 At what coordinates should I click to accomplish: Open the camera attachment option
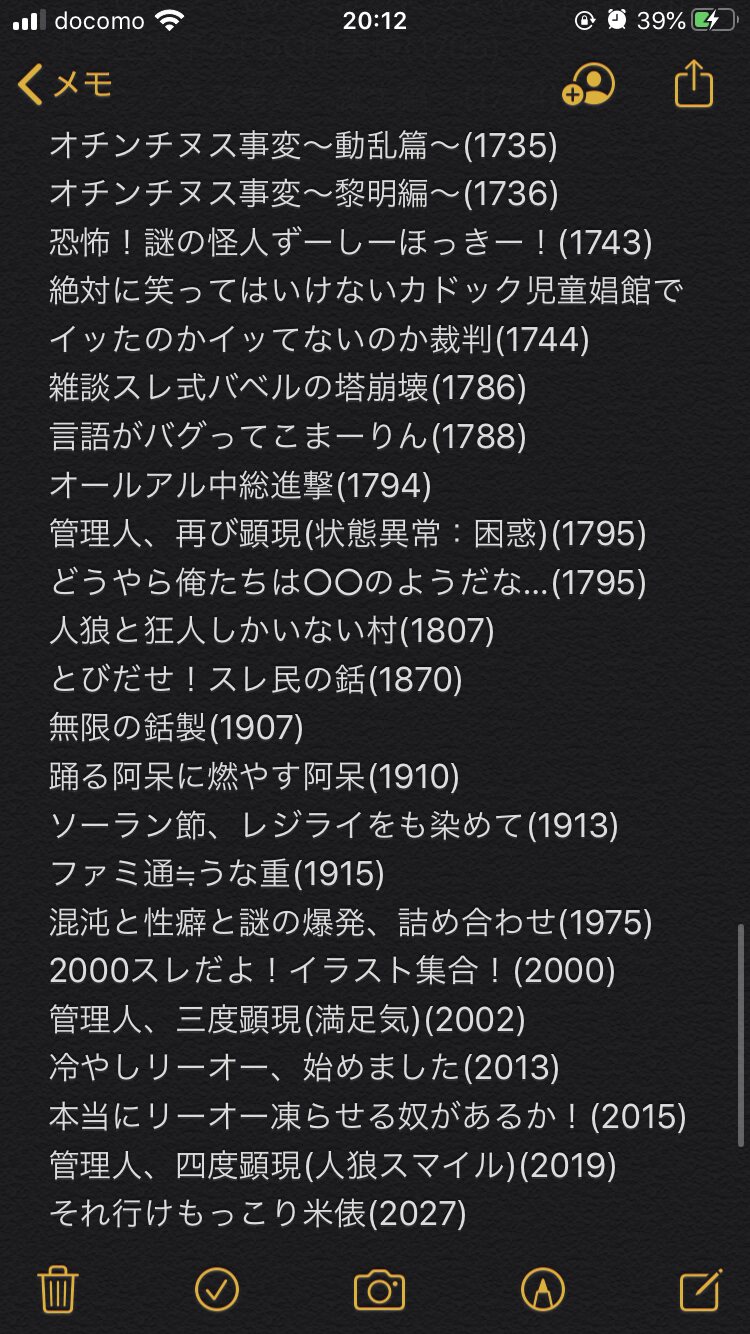pyautogui.click(x=379, y=1290)
